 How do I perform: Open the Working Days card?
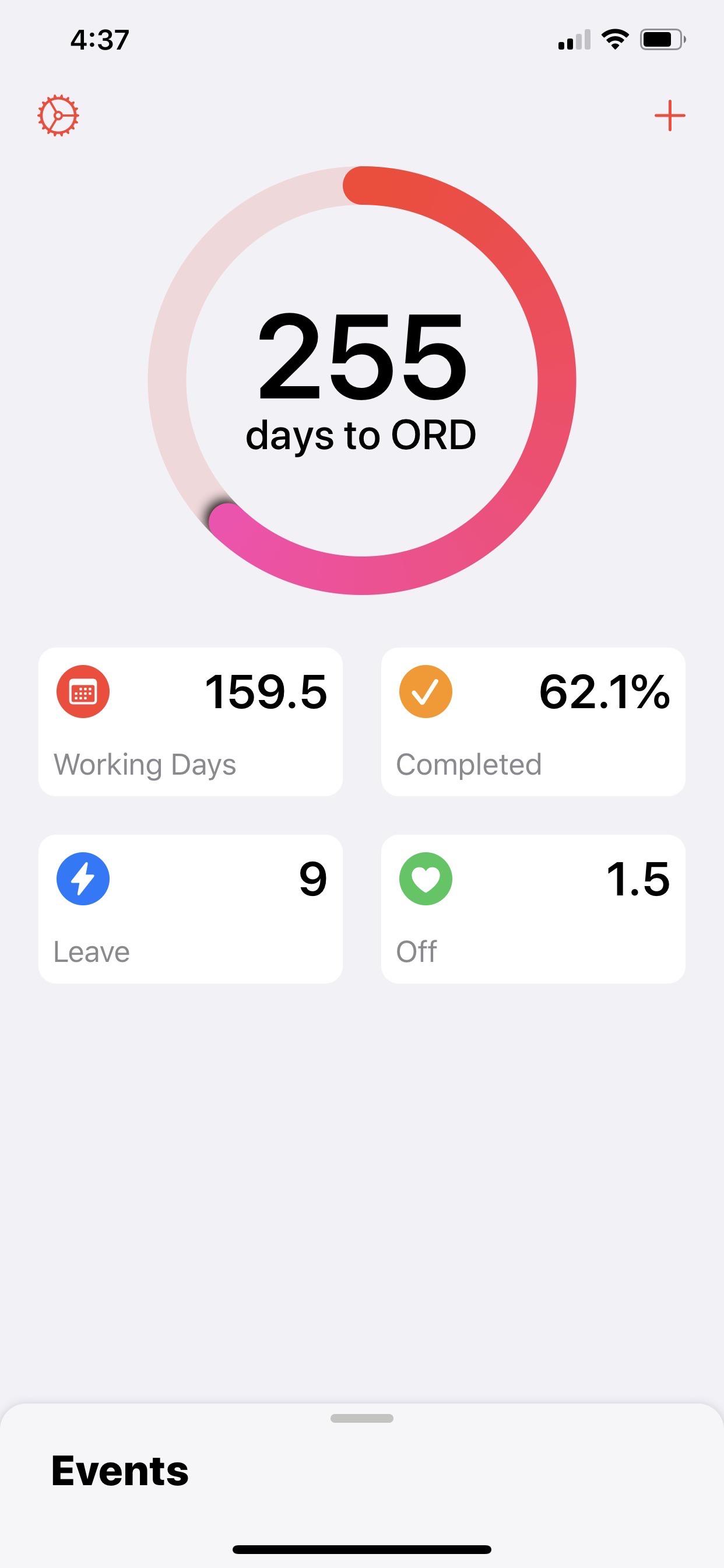[x=191, y=722]
